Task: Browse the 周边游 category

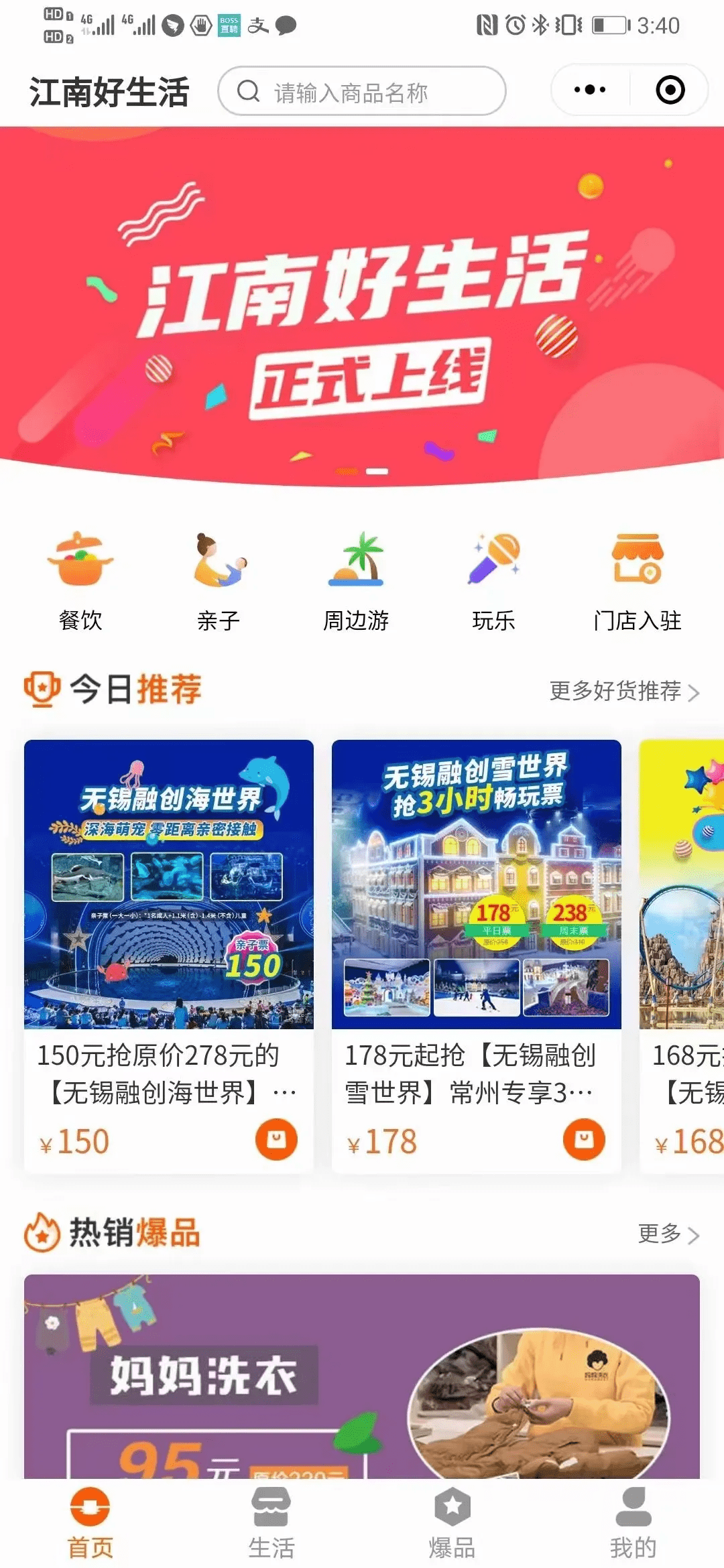Action: [x=356, y=581]
